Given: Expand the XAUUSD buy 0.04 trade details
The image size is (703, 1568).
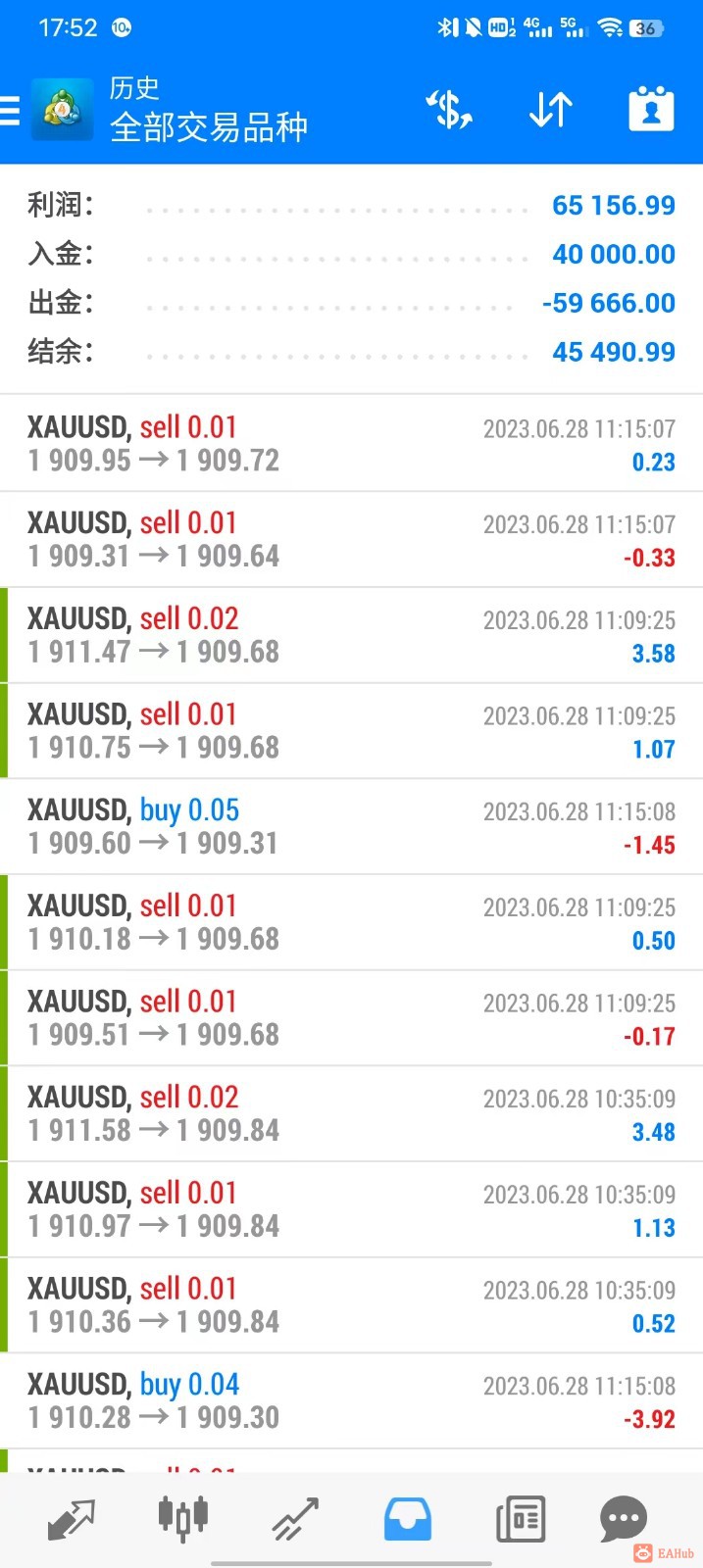Looking at the screenshot, I should pyautogui.click(x=351, y=1400).
